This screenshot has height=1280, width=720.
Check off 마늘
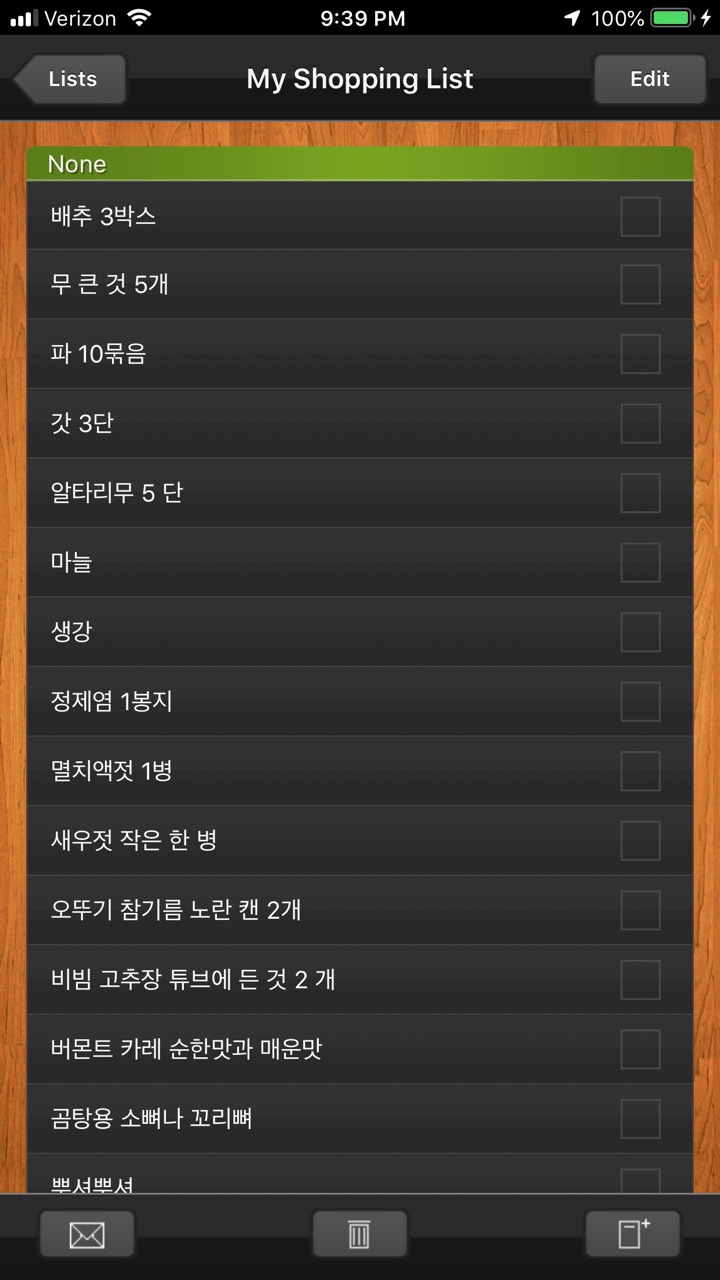click(x=640, y=562)
